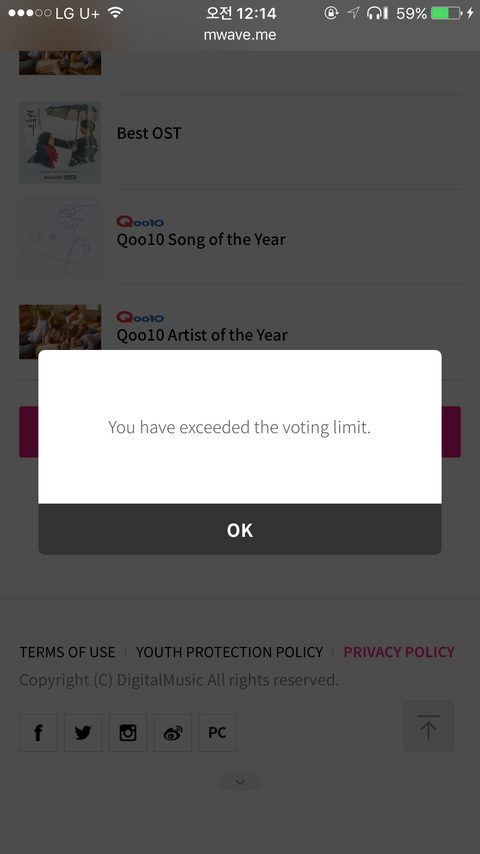Screen dimensions: 480x854
Task: Select the Qoo10 Artist of the Year row
Action: (240, 332)
